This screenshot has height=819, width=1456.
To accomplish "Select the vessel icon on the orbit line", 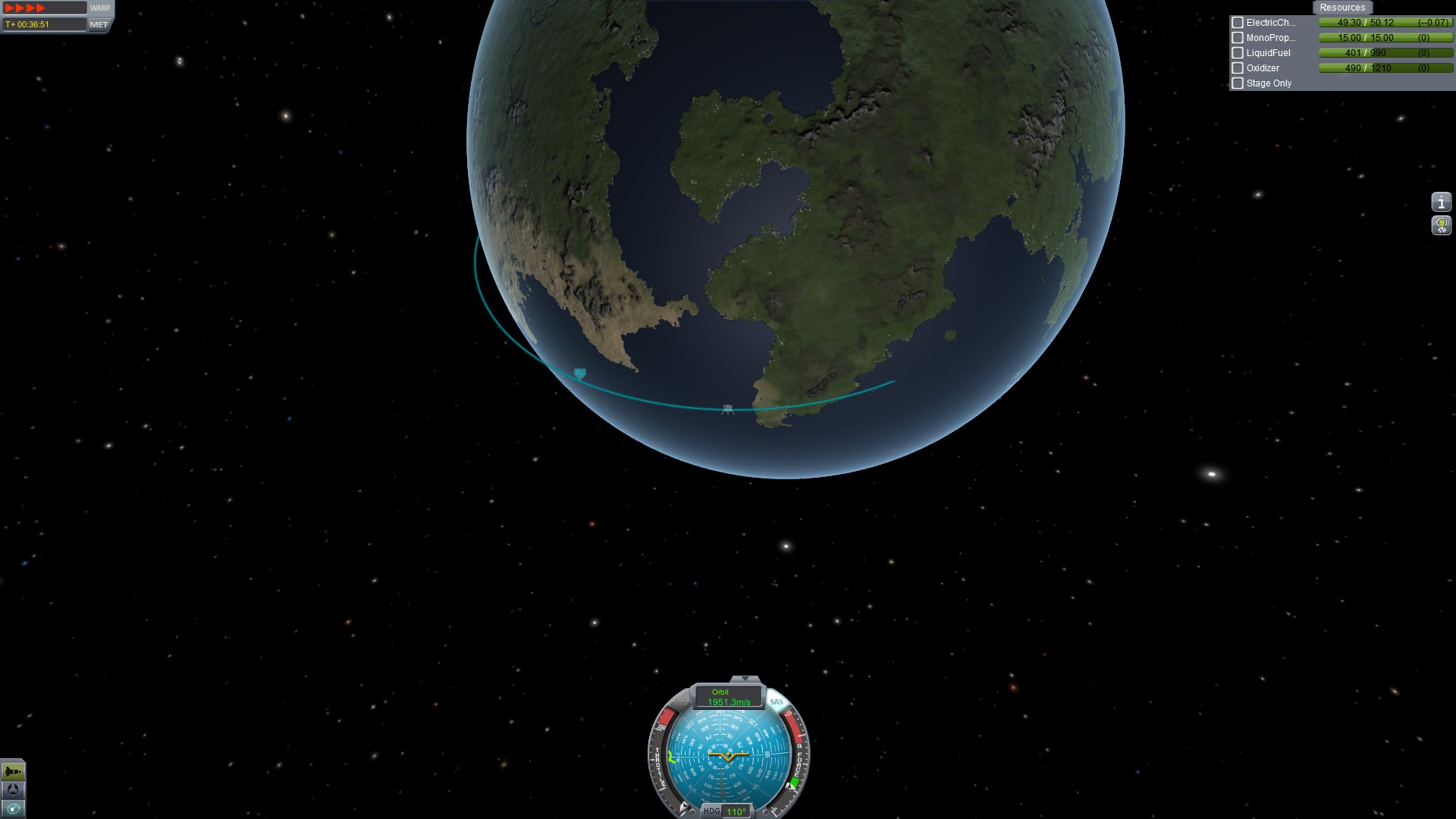I will pyautogui.click(x=728, y=409).
